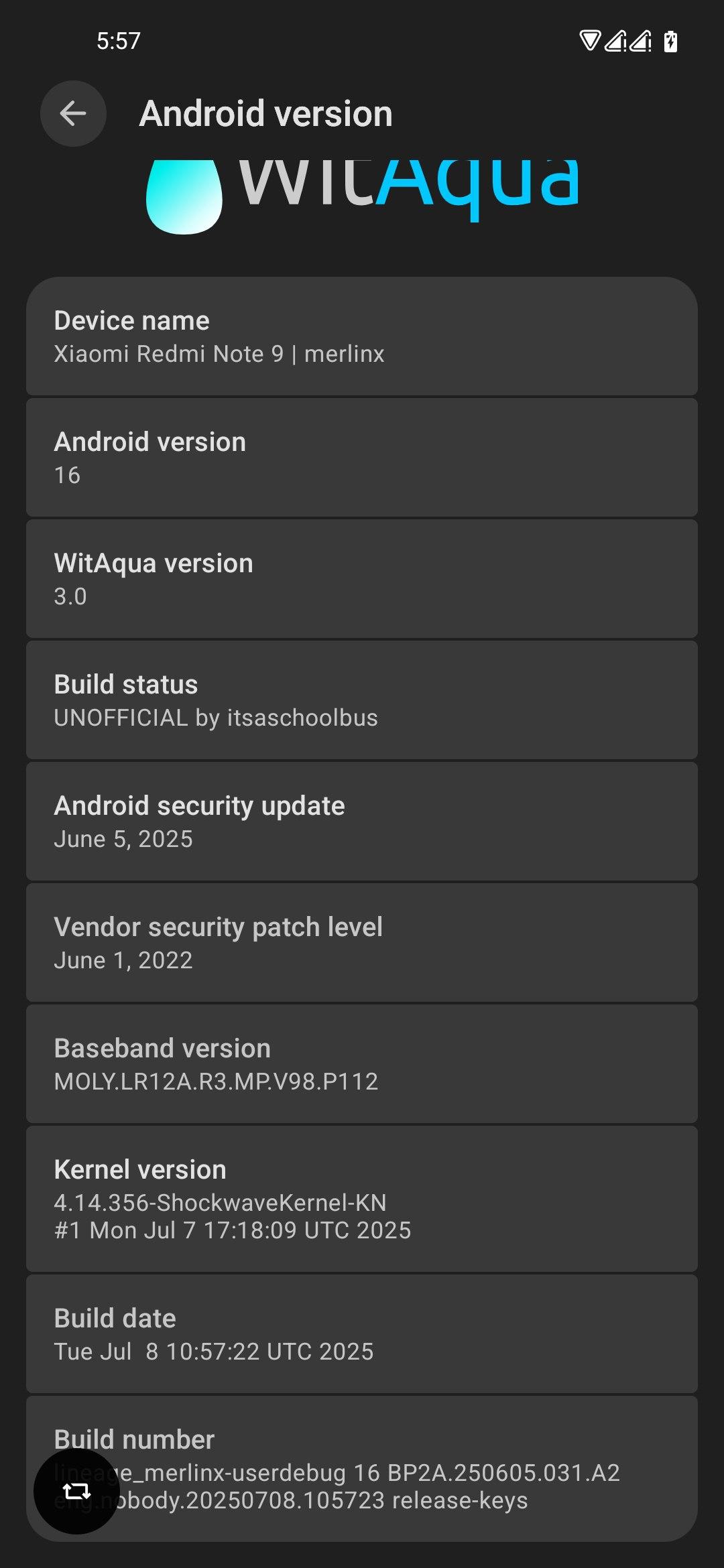Open the Build status entry

362,700
